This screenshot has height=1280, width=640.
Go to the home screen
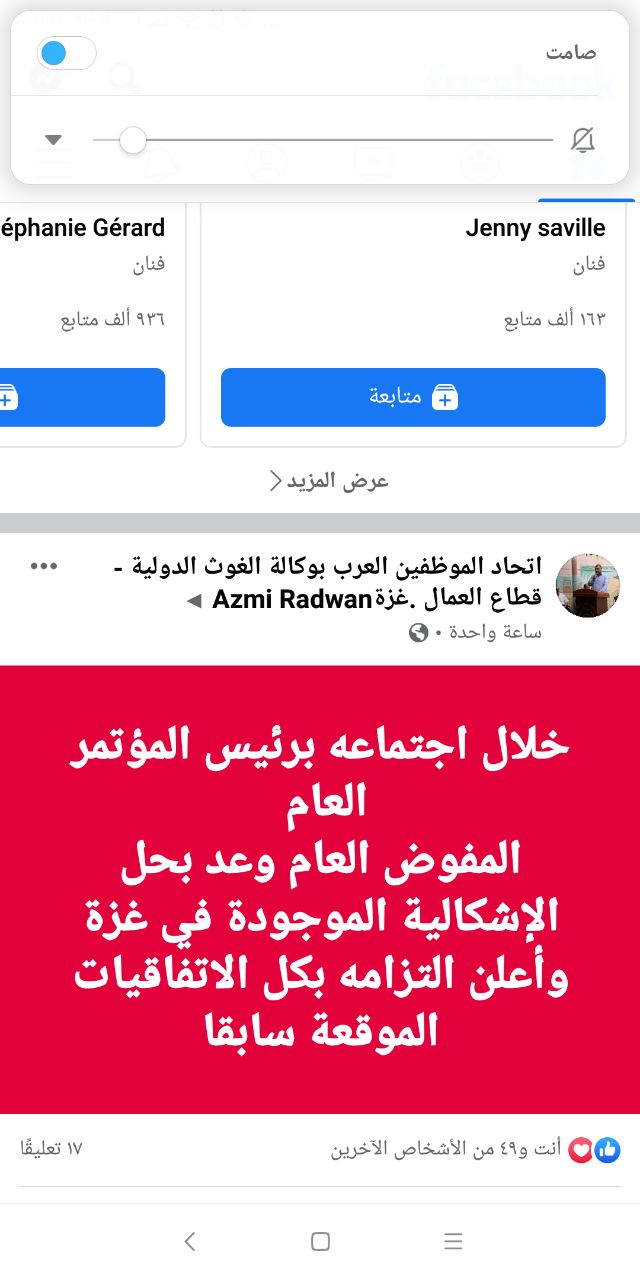pos(320,1241)
